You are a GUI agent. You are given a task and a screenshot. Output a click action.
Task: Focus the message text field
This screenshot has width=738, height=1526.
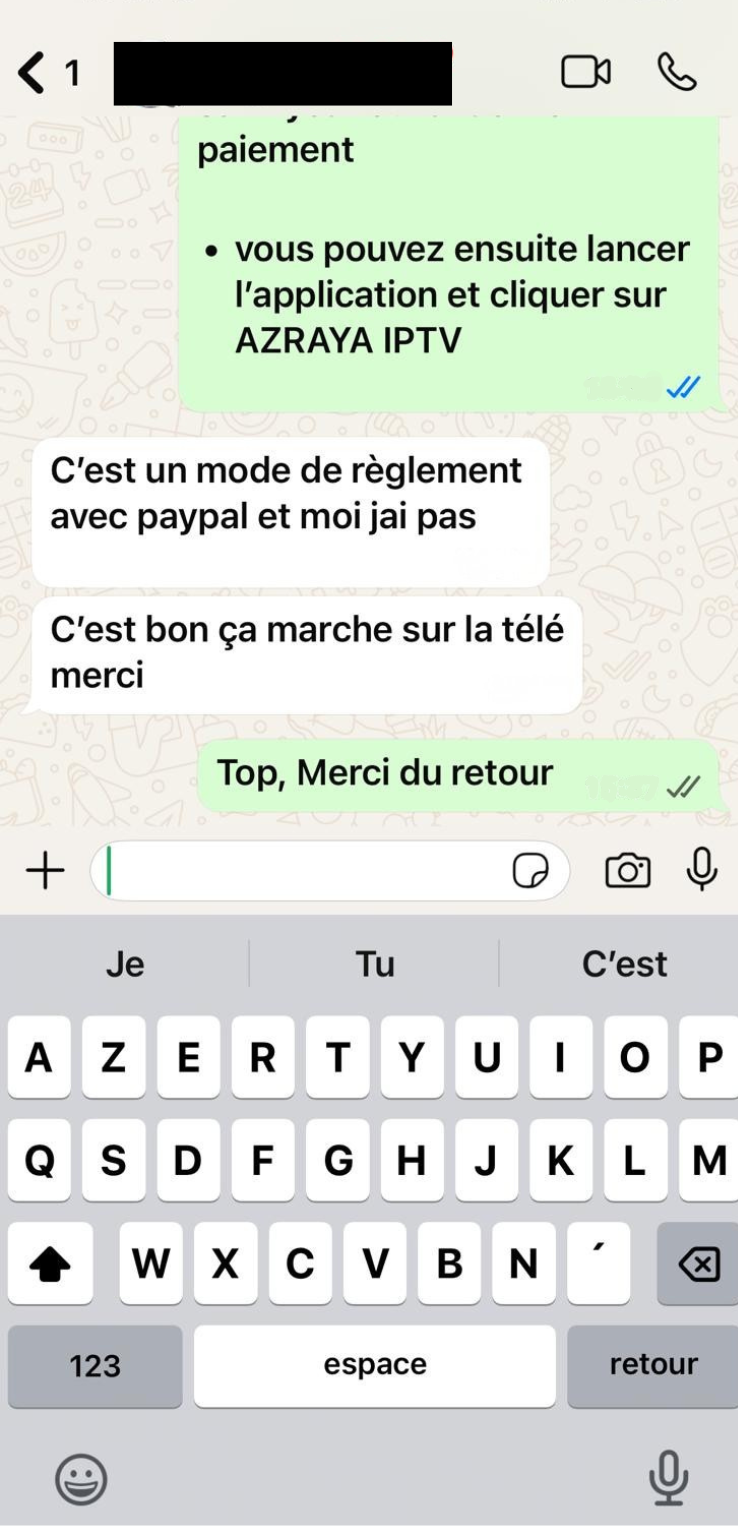(300, 871)
